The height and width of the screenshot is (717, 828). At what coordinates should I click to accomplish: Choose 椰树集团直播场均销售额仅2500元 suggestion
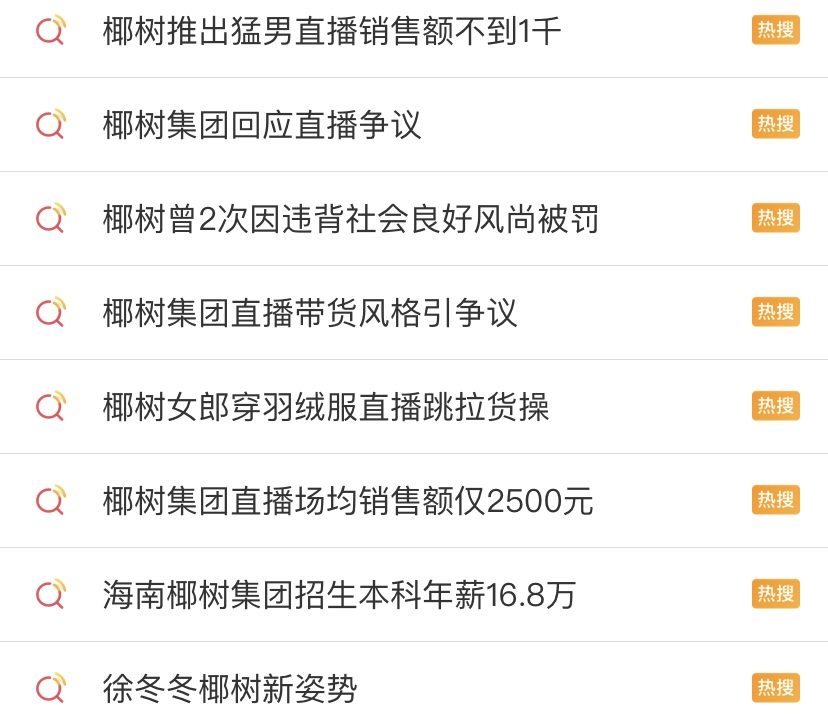click(x=348, y=501)
